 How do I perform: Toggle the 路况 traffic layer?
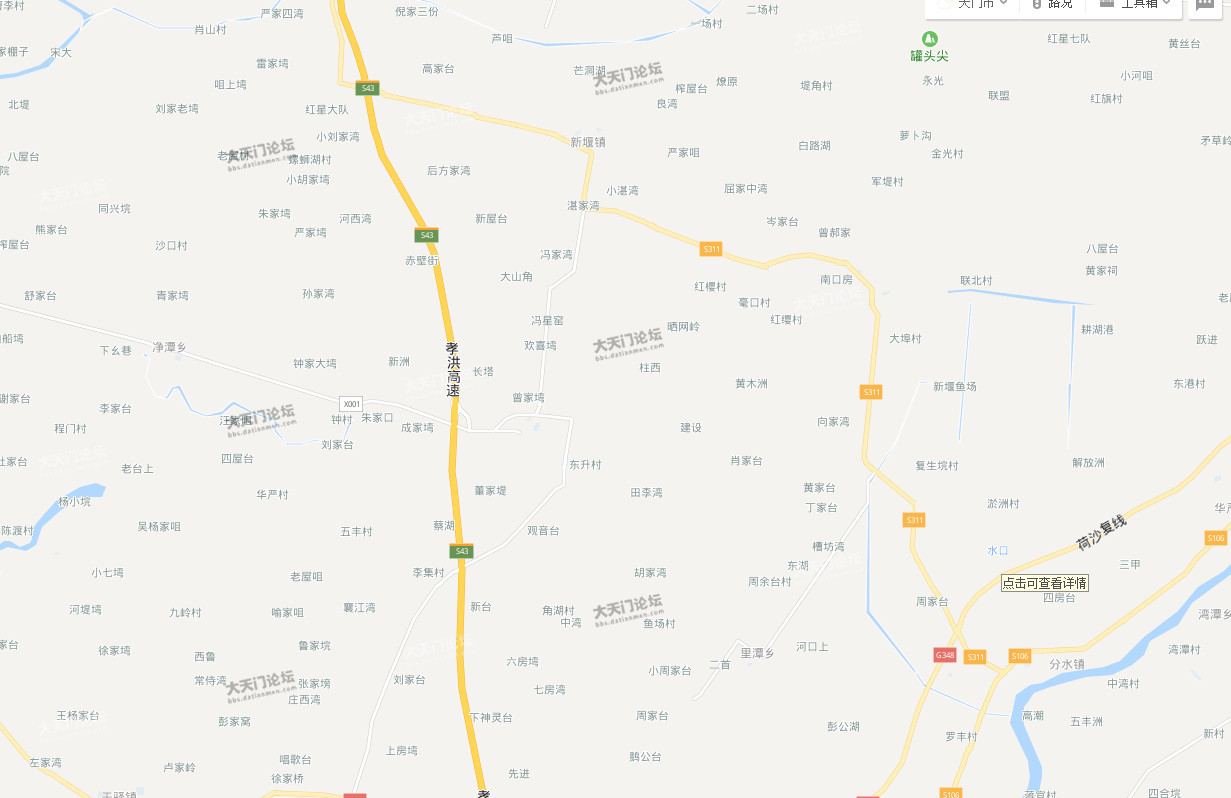1052,4
